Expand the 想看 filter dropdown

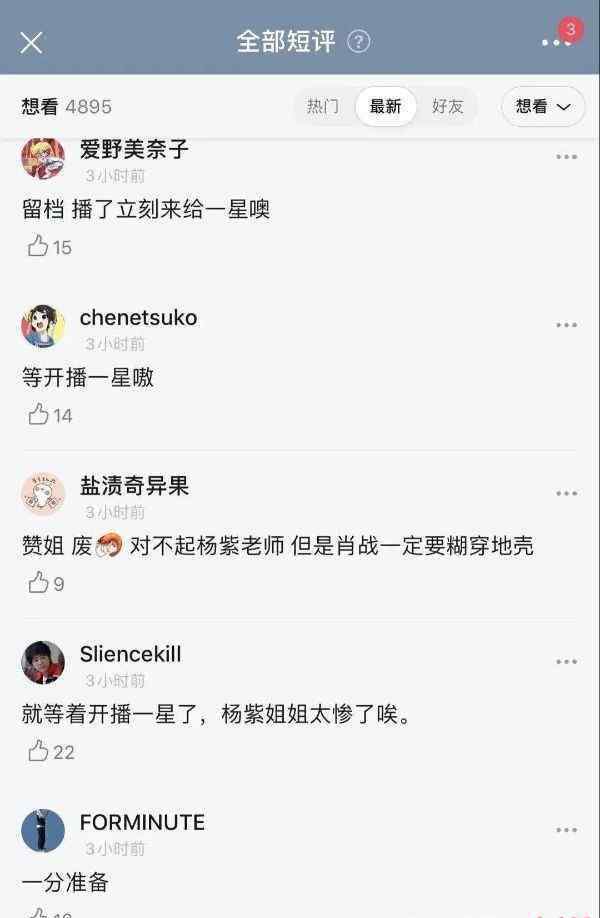point(543,107)
